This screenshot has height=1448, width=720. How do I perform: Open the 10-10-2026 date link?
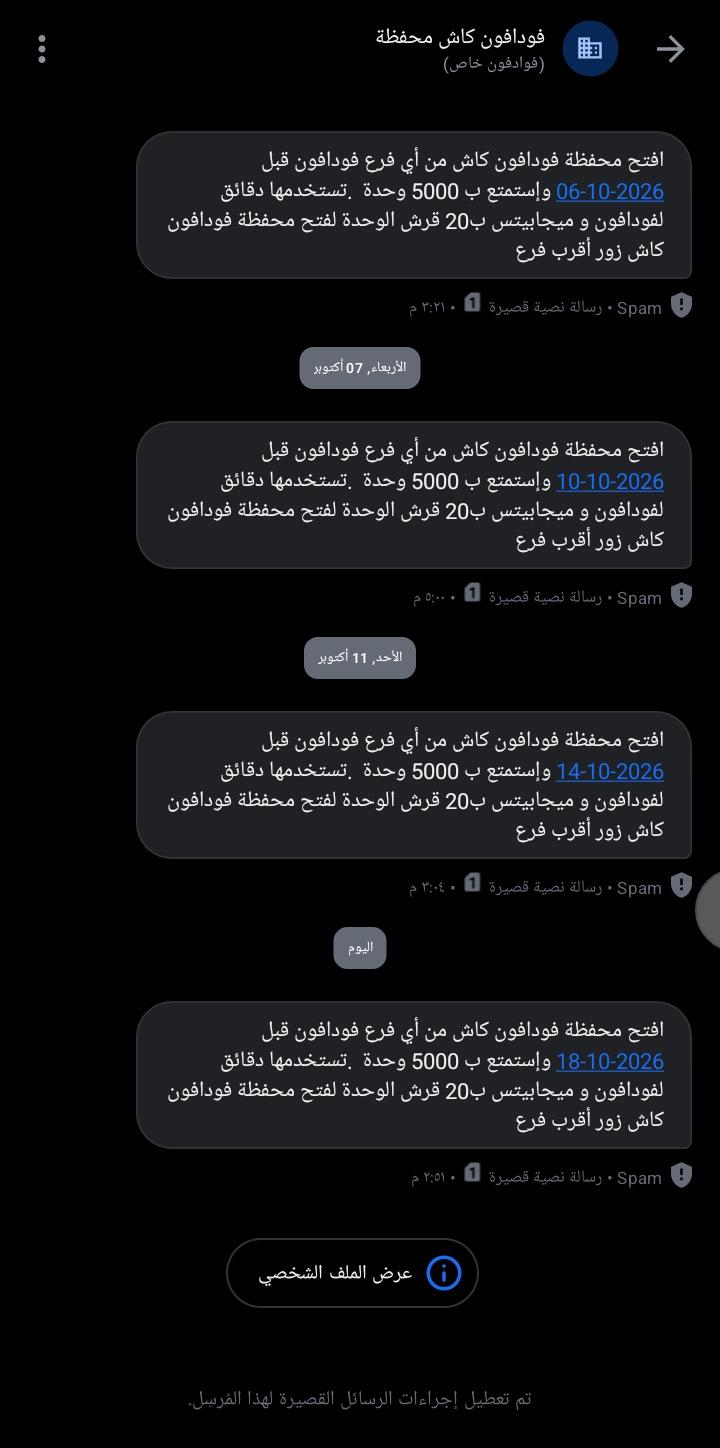(610, 481)
